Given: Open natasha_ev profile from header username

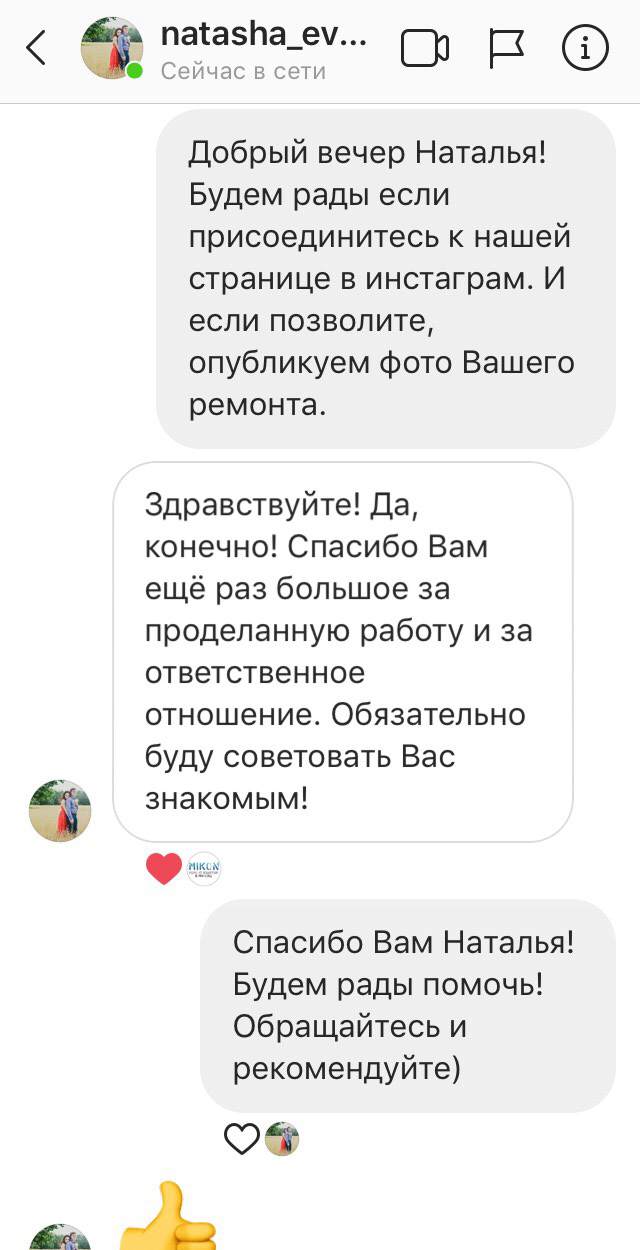Looking at the screenshot, I should coord(264,35).
